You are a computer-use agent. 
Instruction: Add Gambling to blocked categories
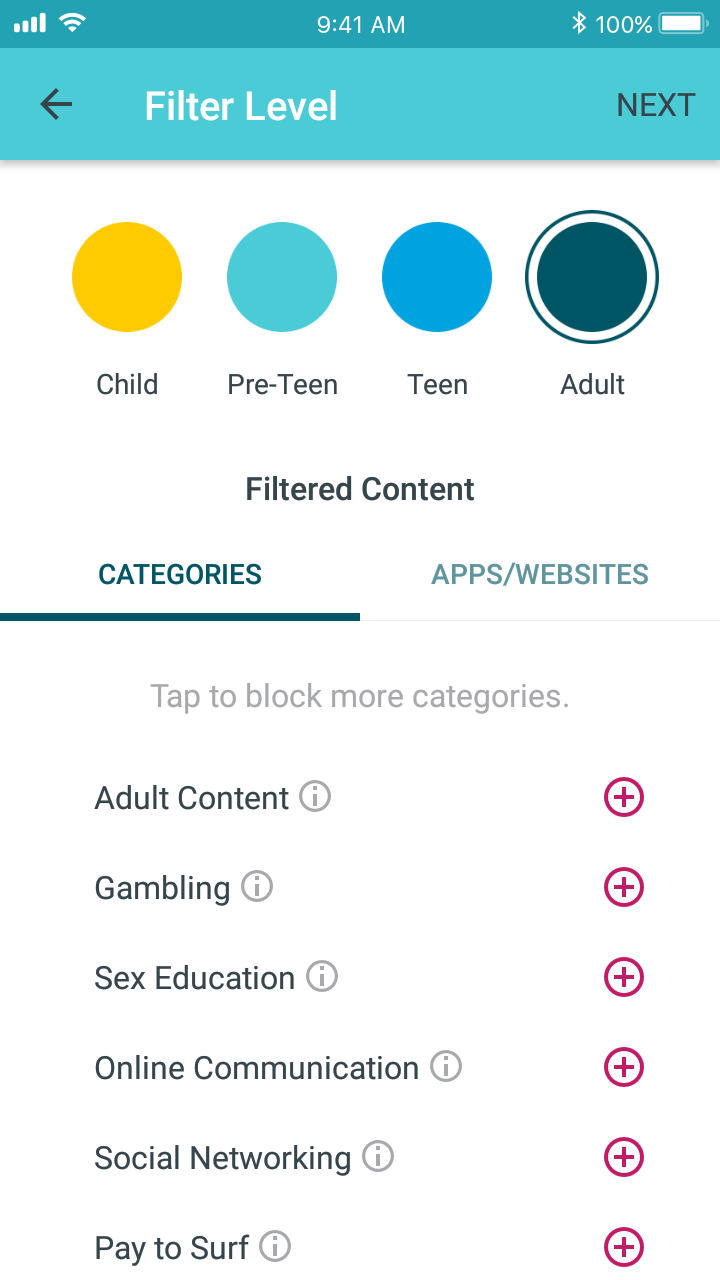624,887
